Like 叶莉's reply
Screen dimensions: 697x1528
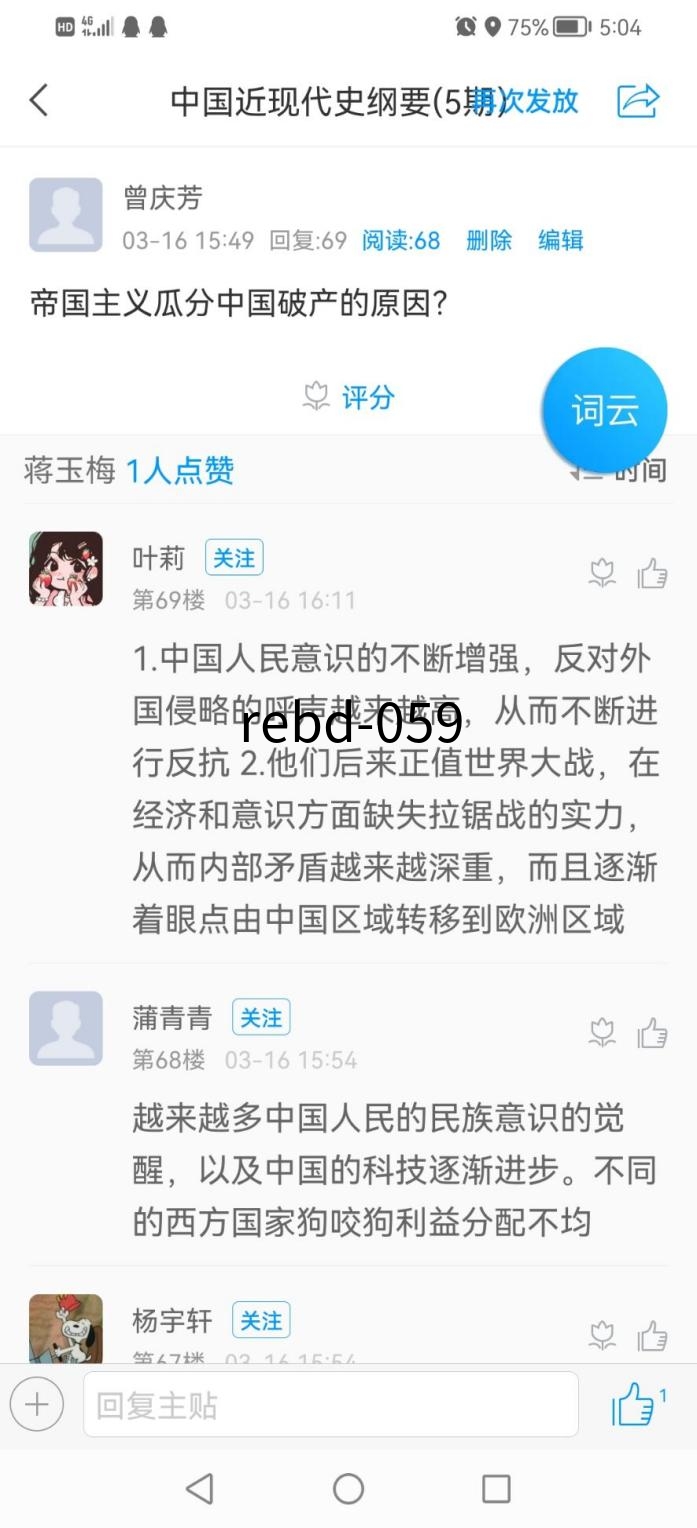[653, 573]
